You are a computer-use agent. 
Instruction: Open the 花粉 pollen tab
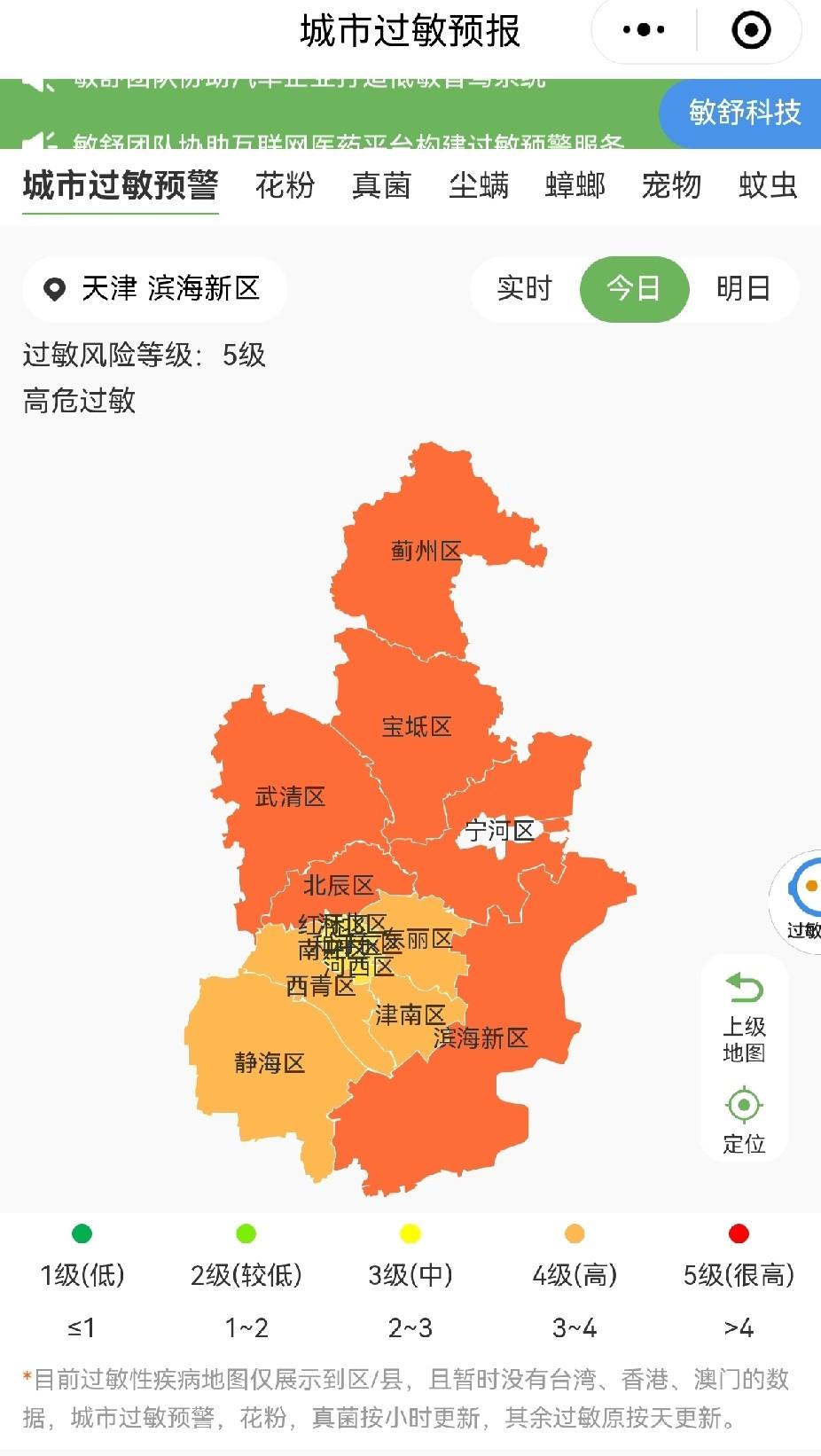pos(285,187)
